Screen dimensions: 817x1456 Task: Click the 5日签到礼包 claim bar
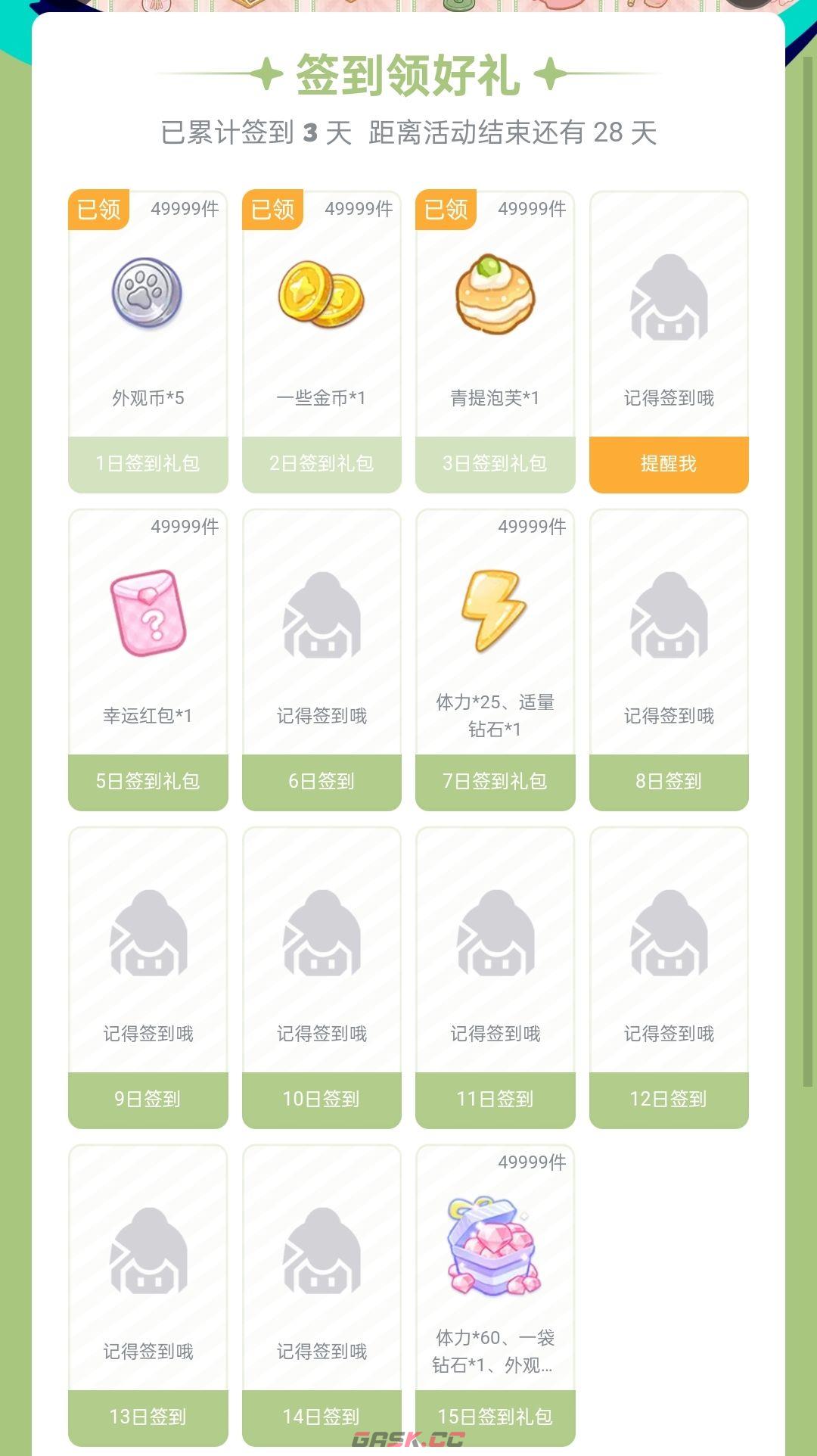pos(147,782)
